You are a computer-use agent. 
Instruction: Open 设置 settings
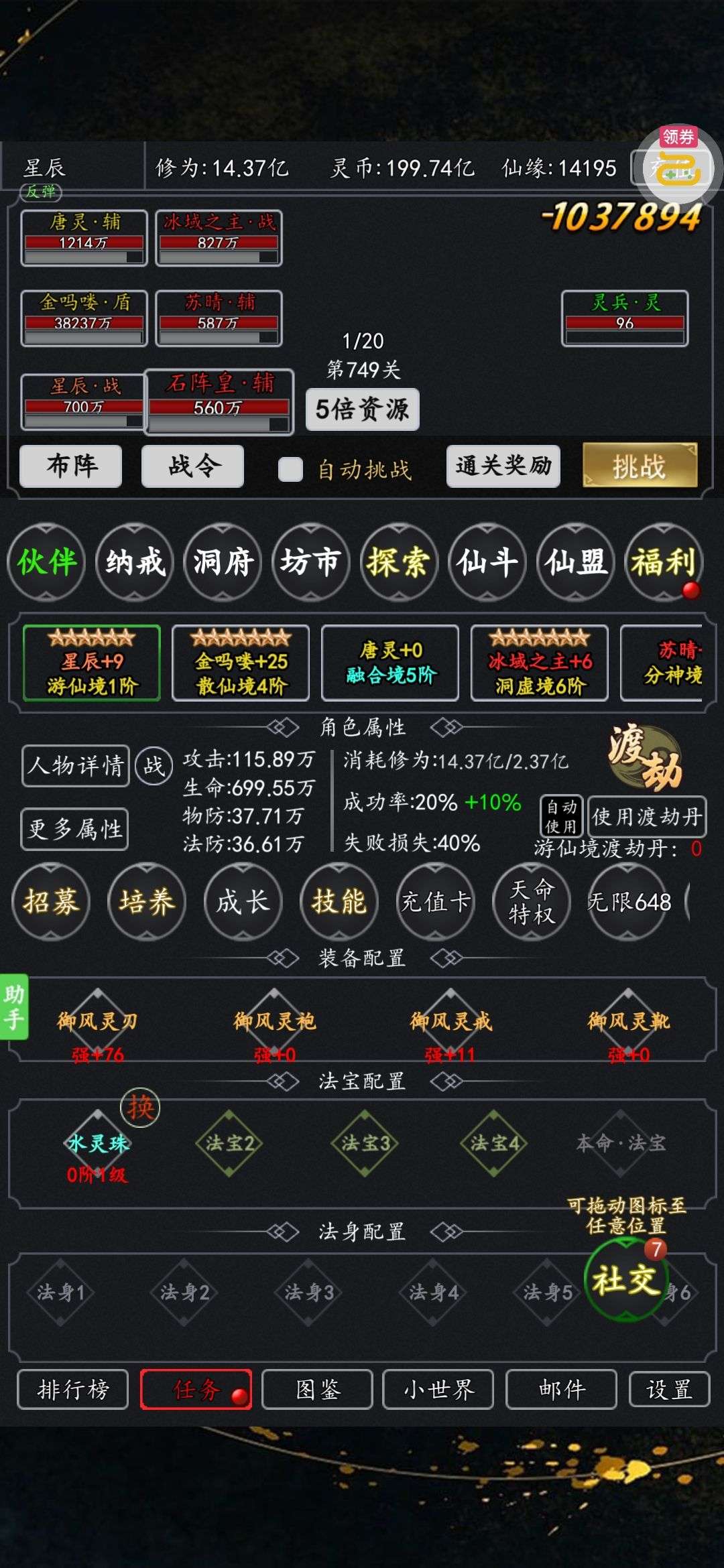point(669,1389)
